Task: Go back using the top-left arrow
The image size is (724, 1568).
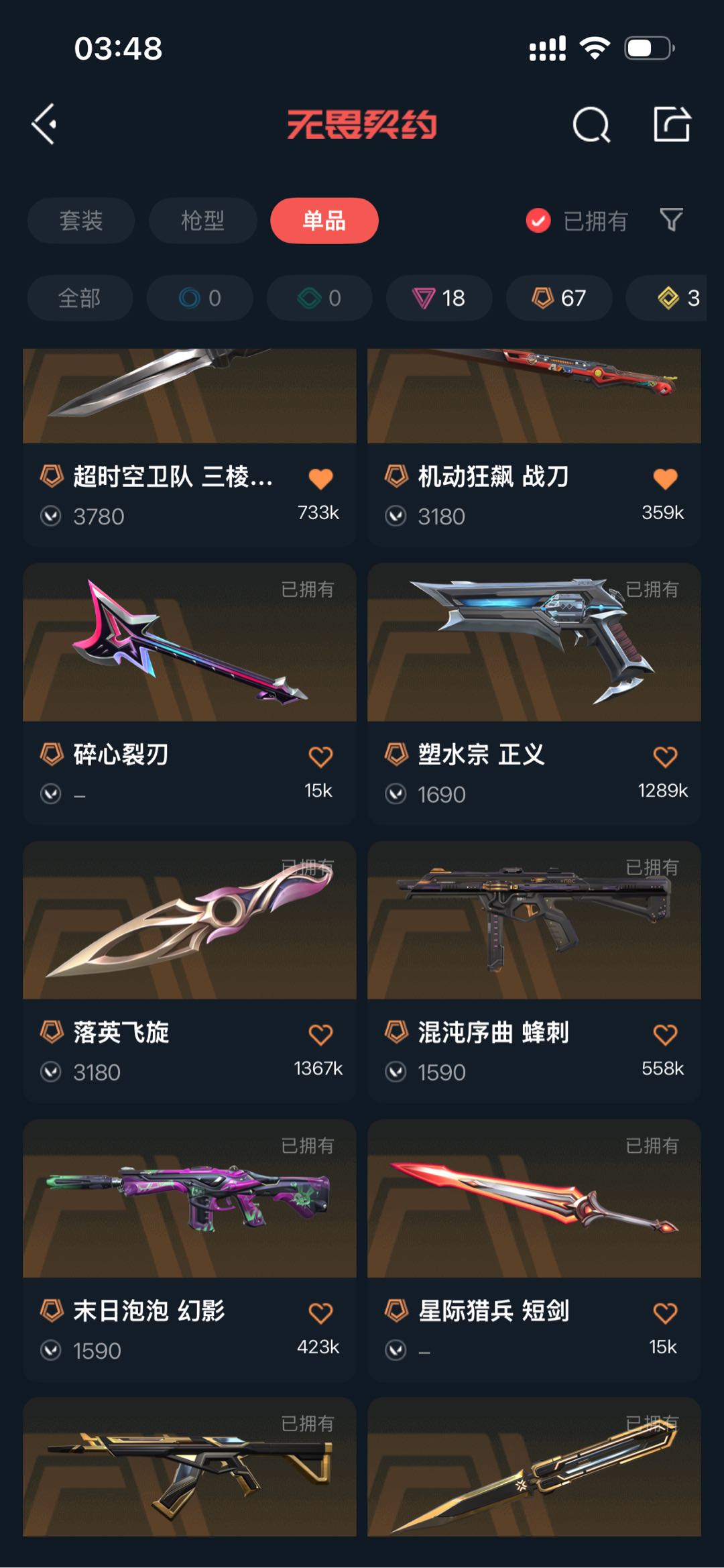Action: click(44, 124)
